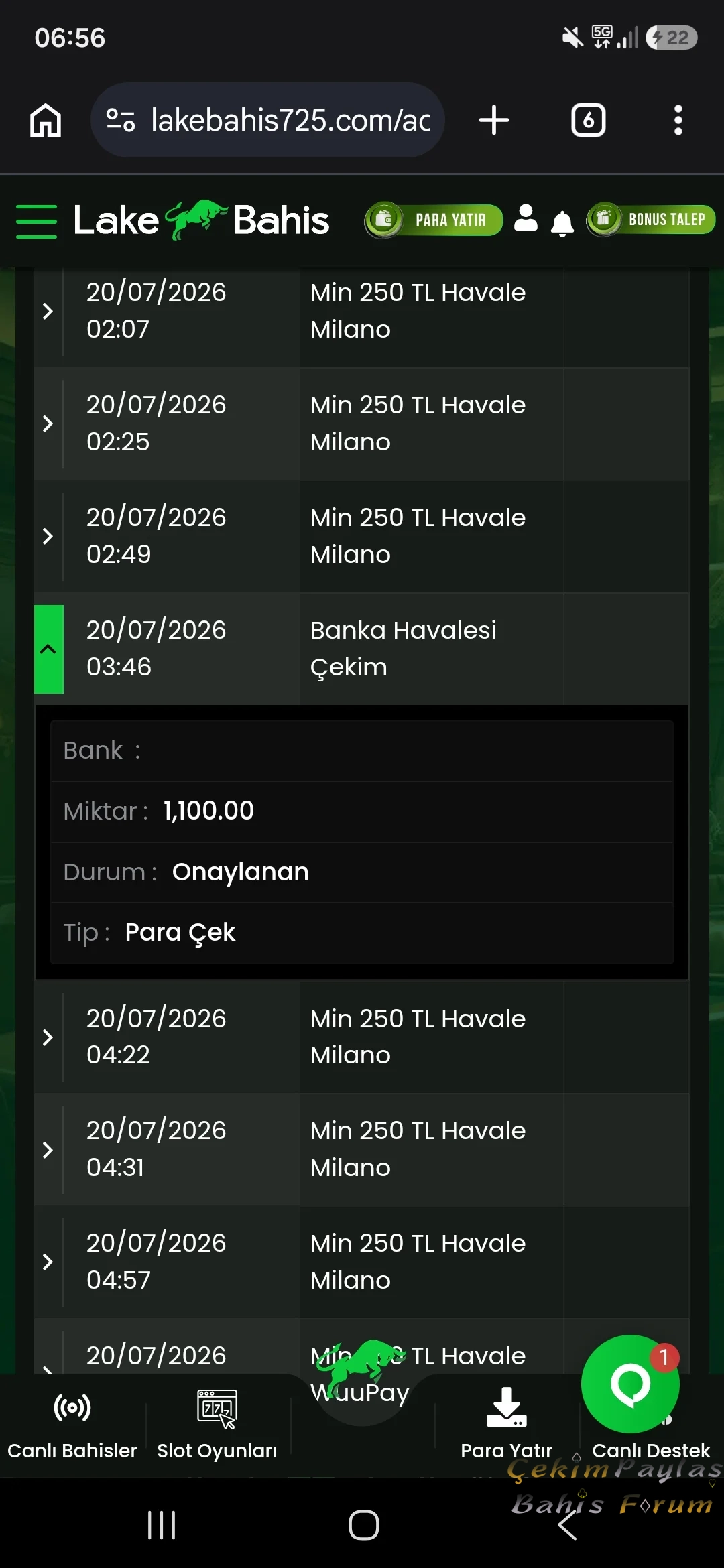
Task: Open the hamburger menu next to Lake Bahis
Action: tap(37, 221)
